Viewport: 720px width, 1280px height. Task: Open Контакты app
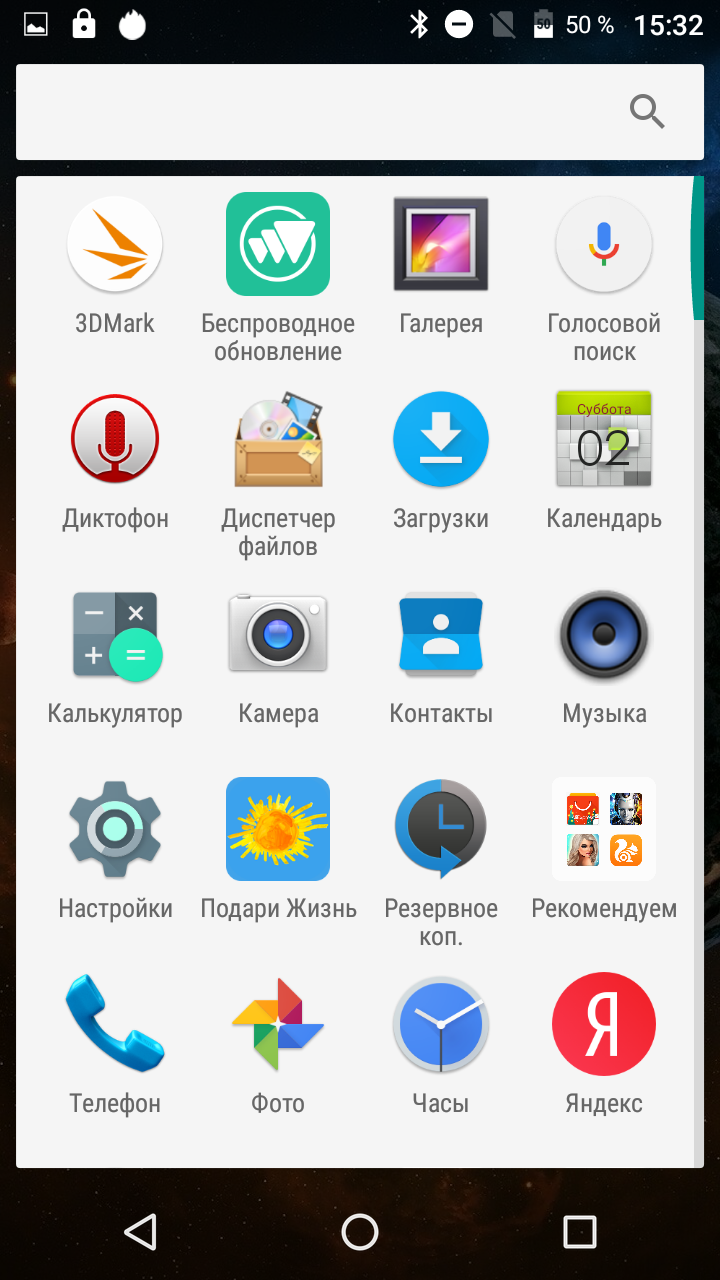pyautogui.click(x=441, y=635)
